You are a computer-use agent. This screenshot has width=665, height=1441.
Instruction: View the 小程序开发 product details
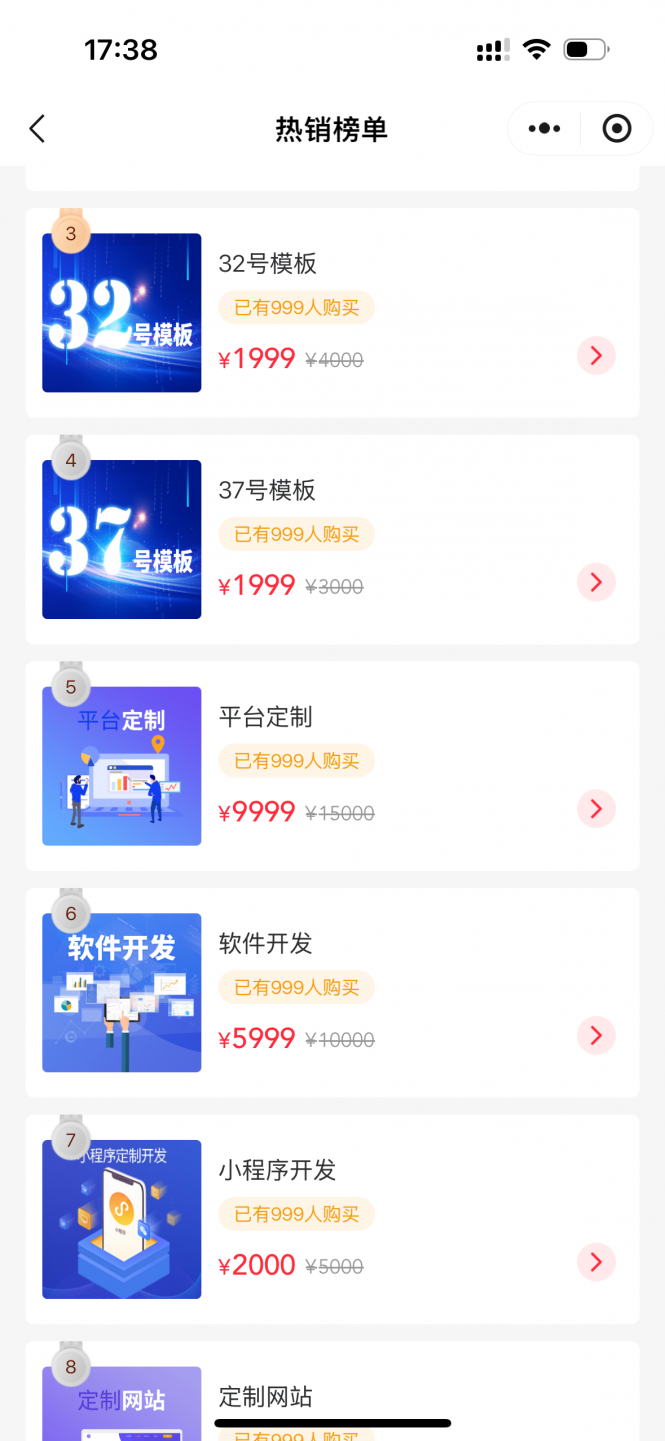pyautogui.click(x=330, y=1219)
